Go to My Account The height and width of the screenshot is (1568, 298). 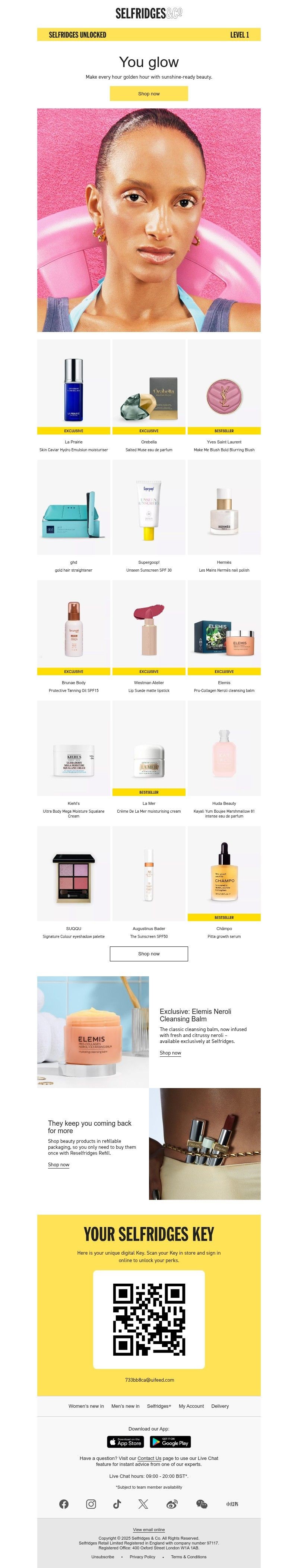tap(191, 1406)
